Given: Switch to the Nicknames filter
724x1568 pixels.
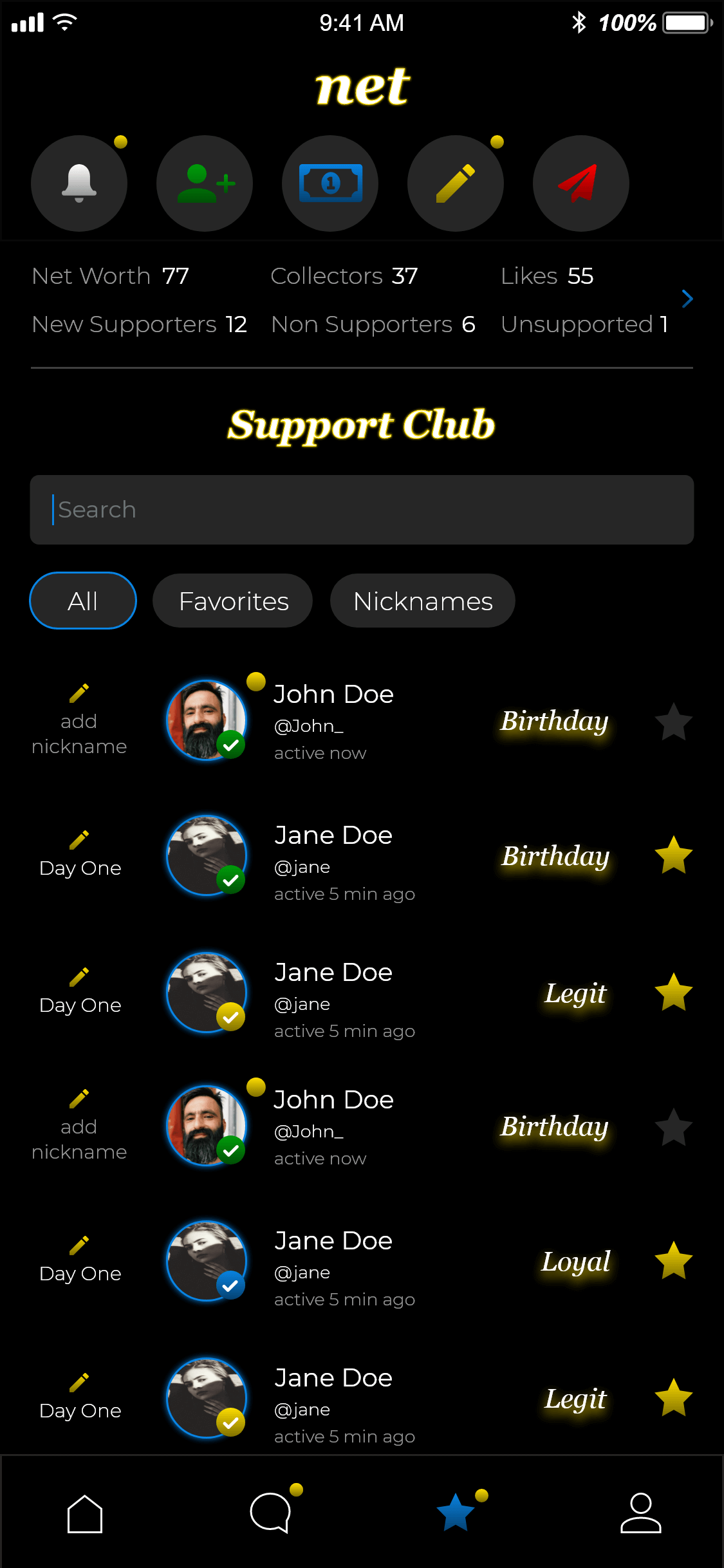Looking at the screenshot, I should (423, 601).
